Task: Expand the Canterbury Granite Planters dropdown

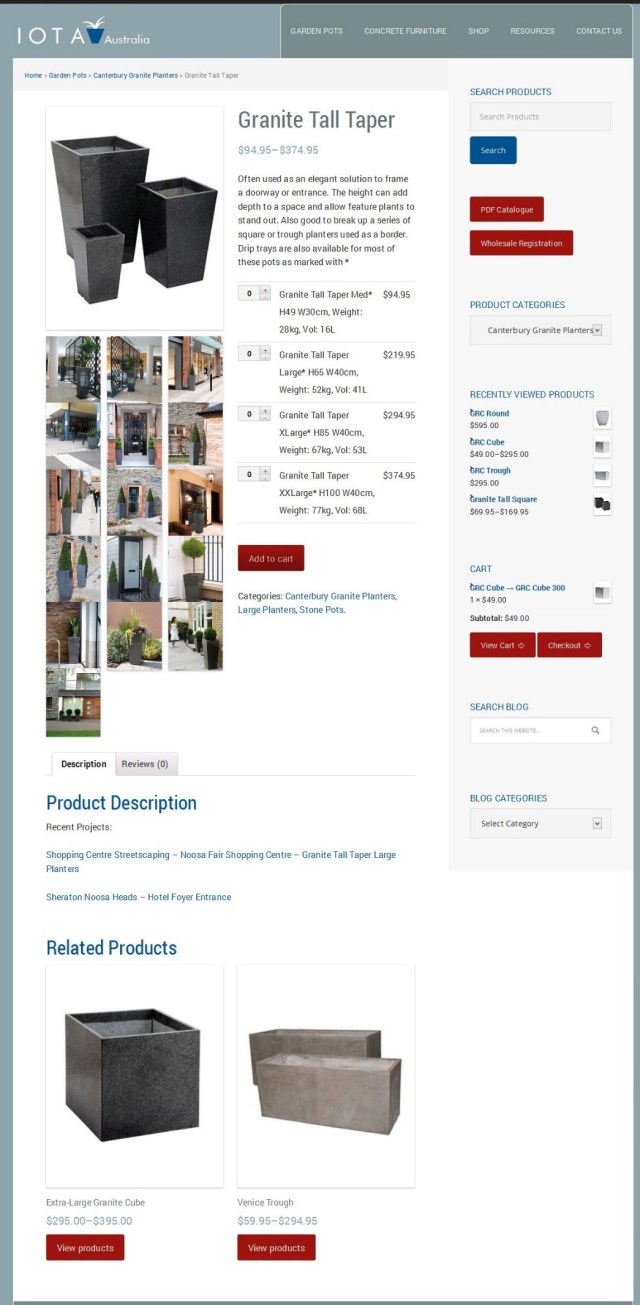Action: tap(540, 330)
